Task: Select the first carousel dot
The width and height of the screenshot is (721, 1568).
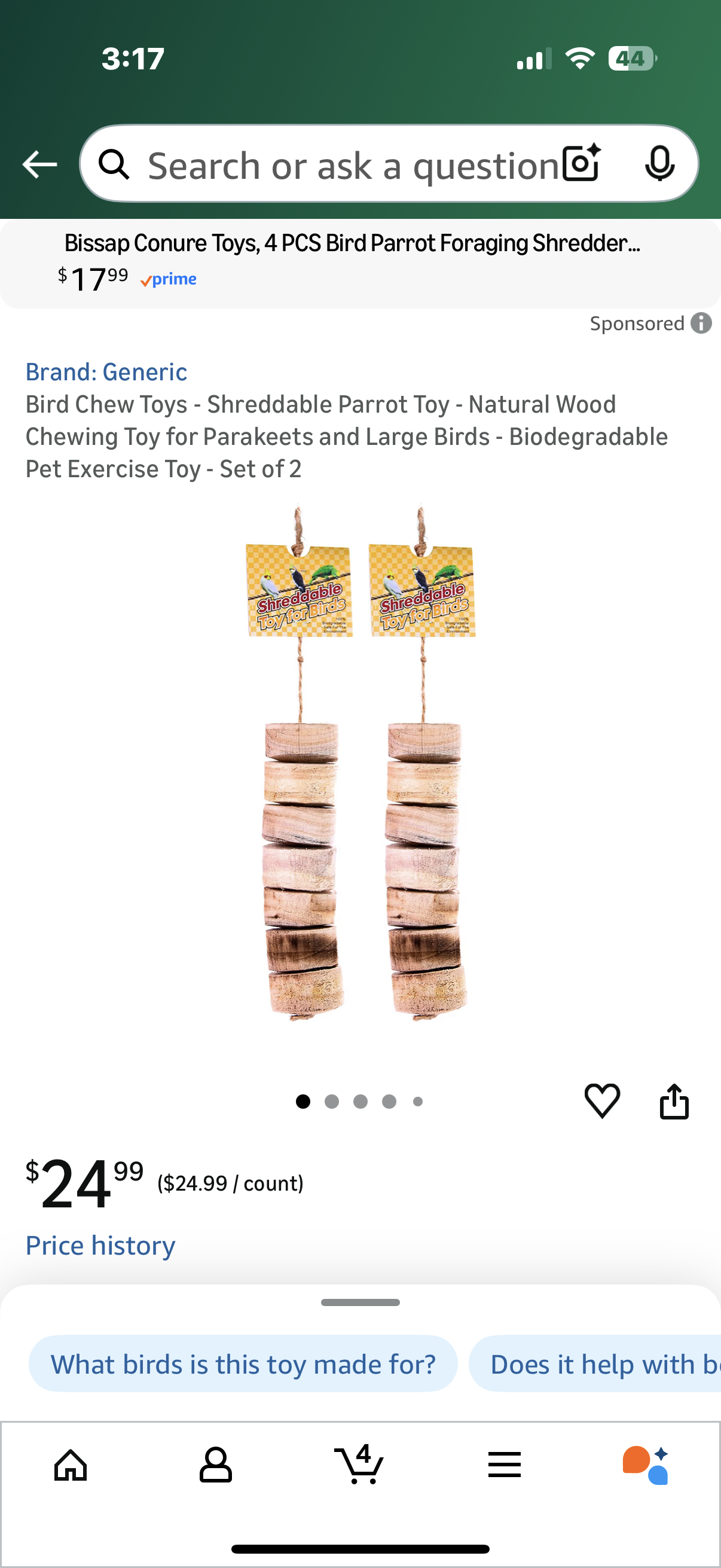Action: tap(303, 1102)
